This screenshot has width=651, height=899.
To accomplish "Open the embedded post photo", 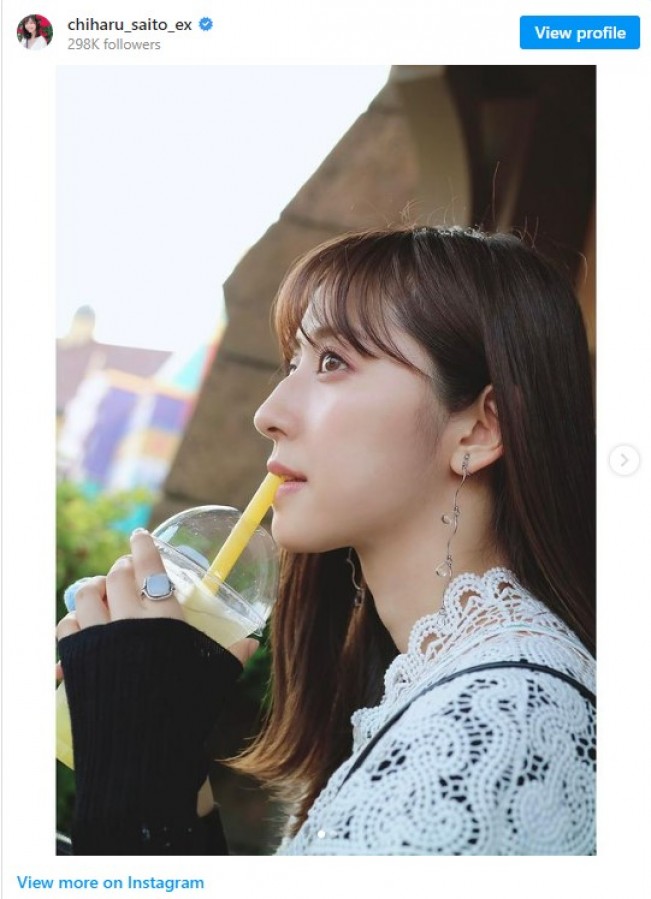I will point(326,460).
